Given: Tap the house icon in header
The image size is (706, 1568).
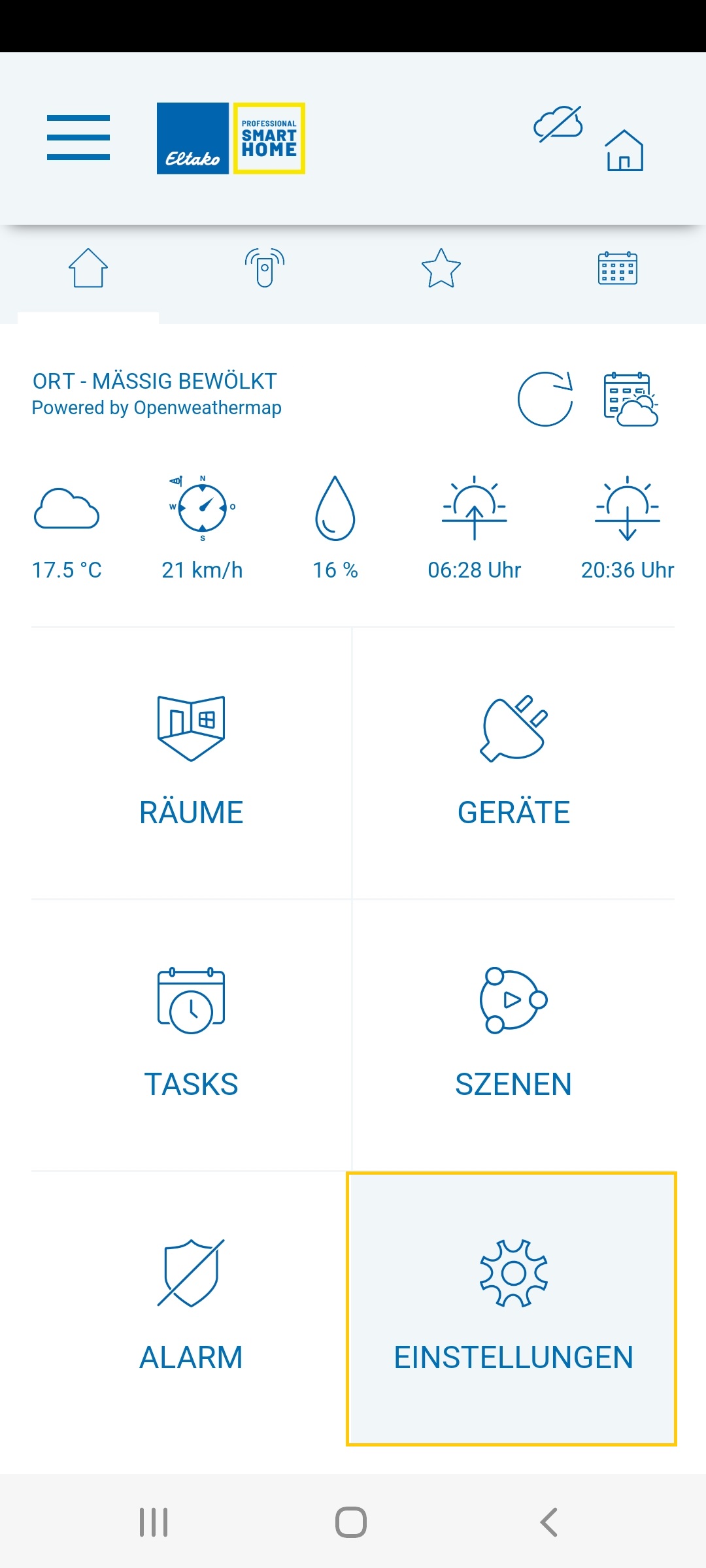Looking at the screenshot, I should coord(624,151).
